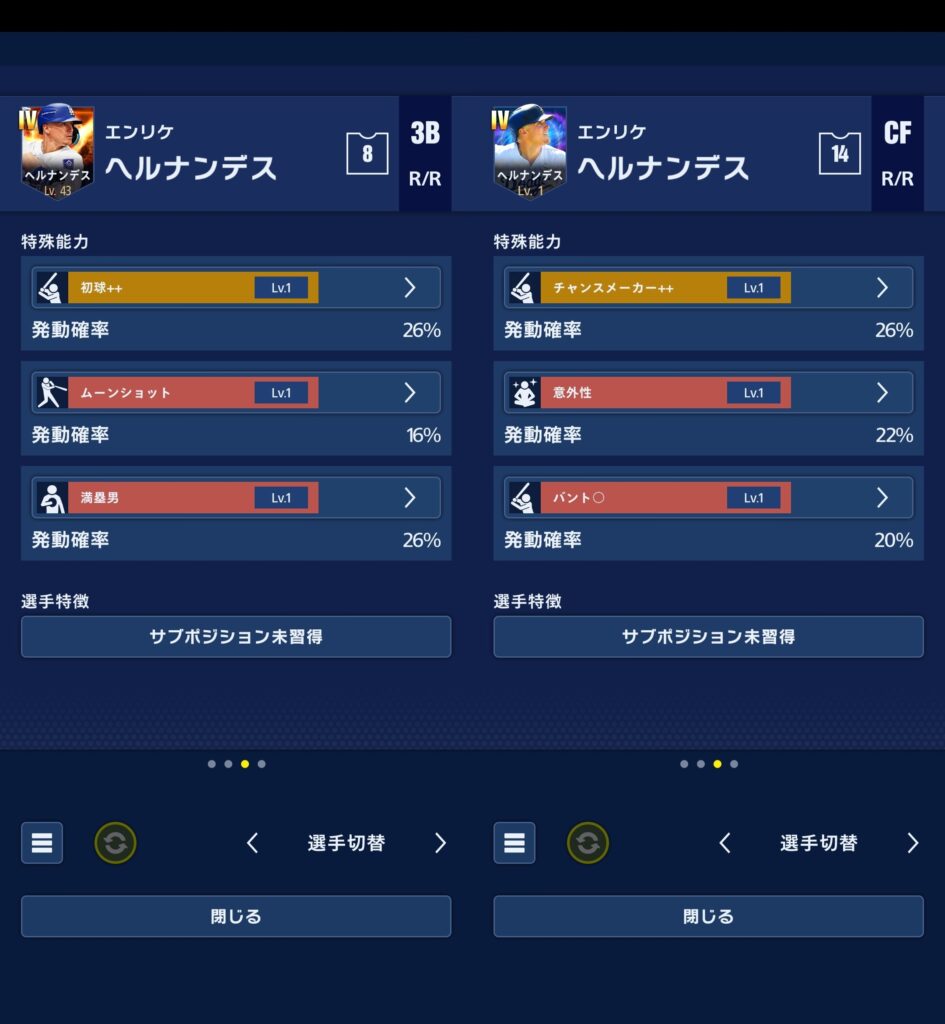The image size is (945, 1024).
Task: Open the list menu under the 3B player
Action: point(42,843)
